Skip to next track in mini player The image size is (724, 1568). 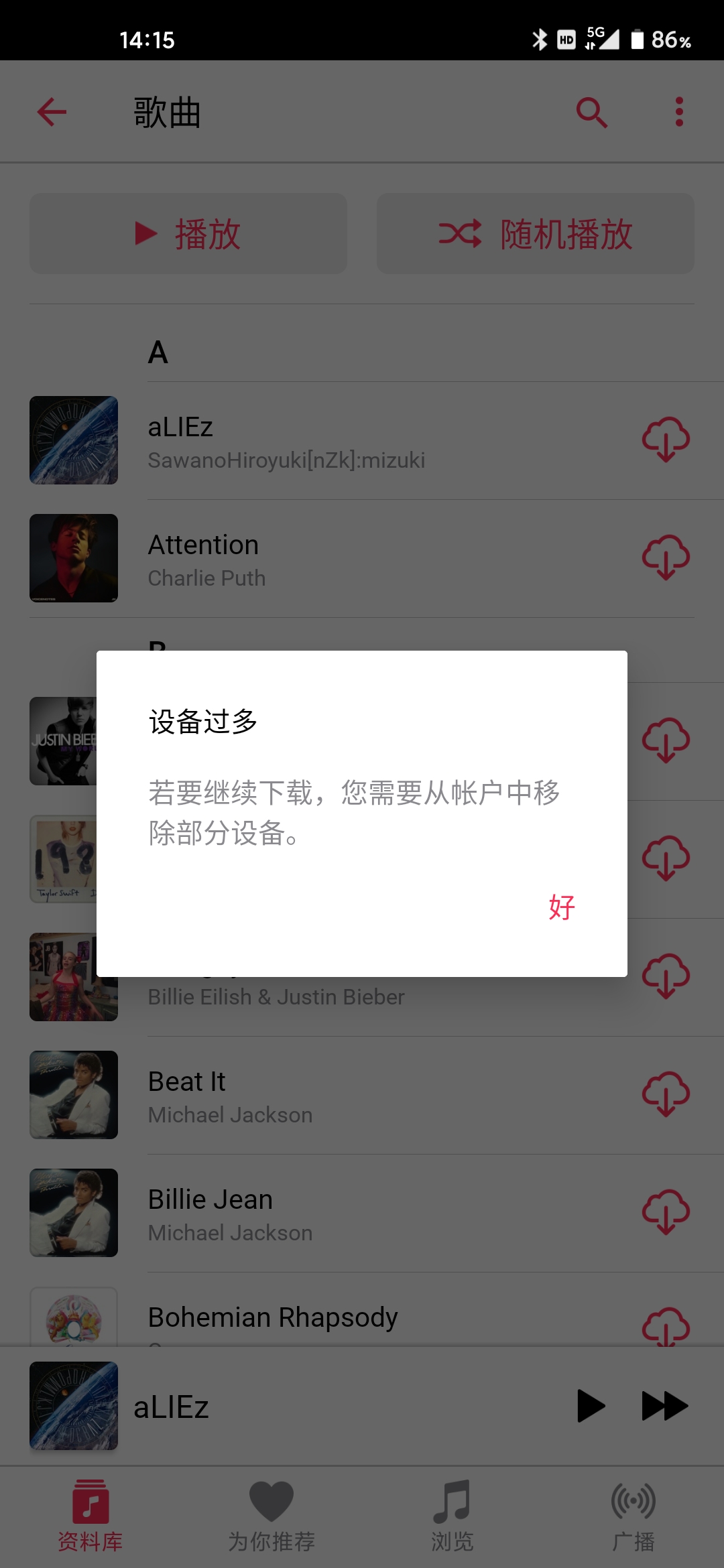click(x=664, y=1406)
